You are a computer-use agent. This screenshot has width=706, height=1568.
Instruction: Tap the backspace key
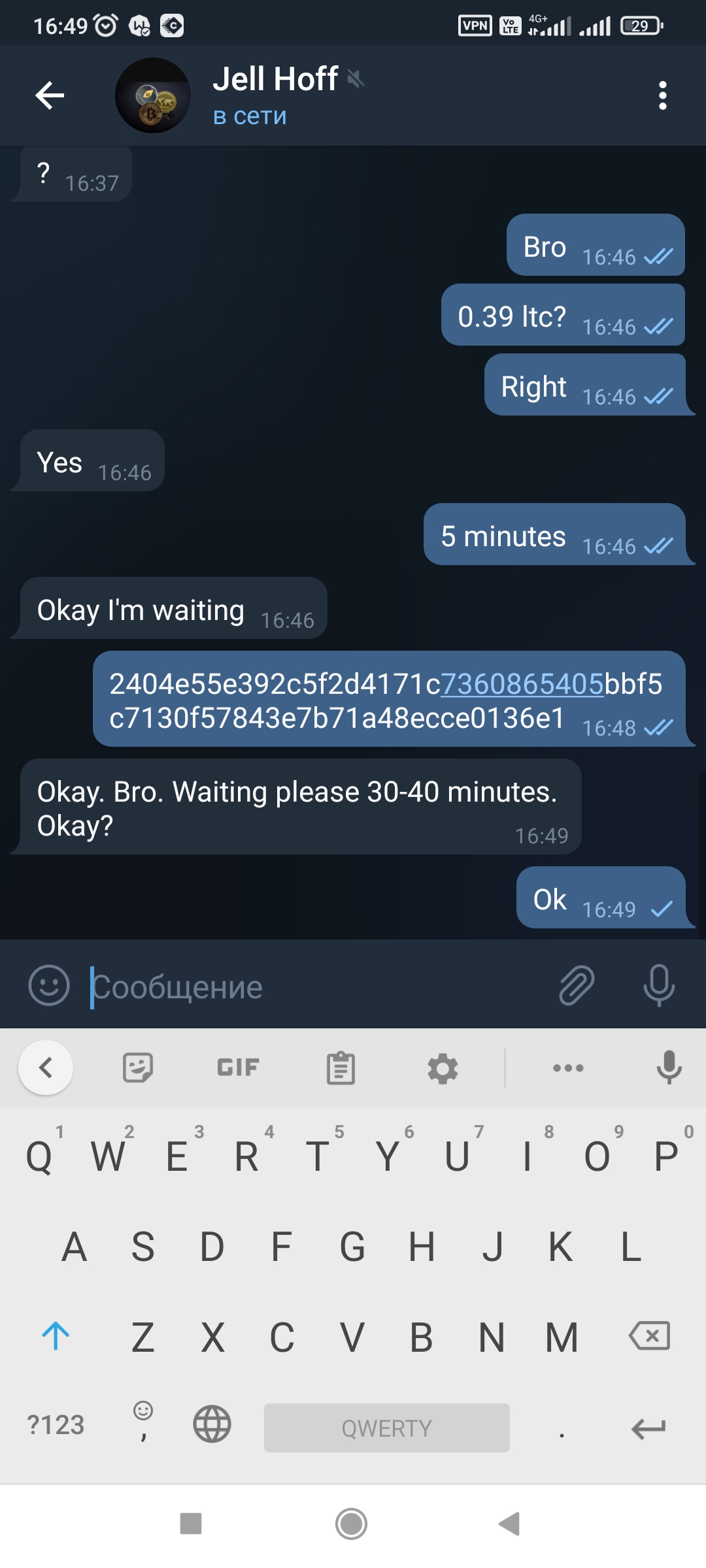click(649, 1335)
